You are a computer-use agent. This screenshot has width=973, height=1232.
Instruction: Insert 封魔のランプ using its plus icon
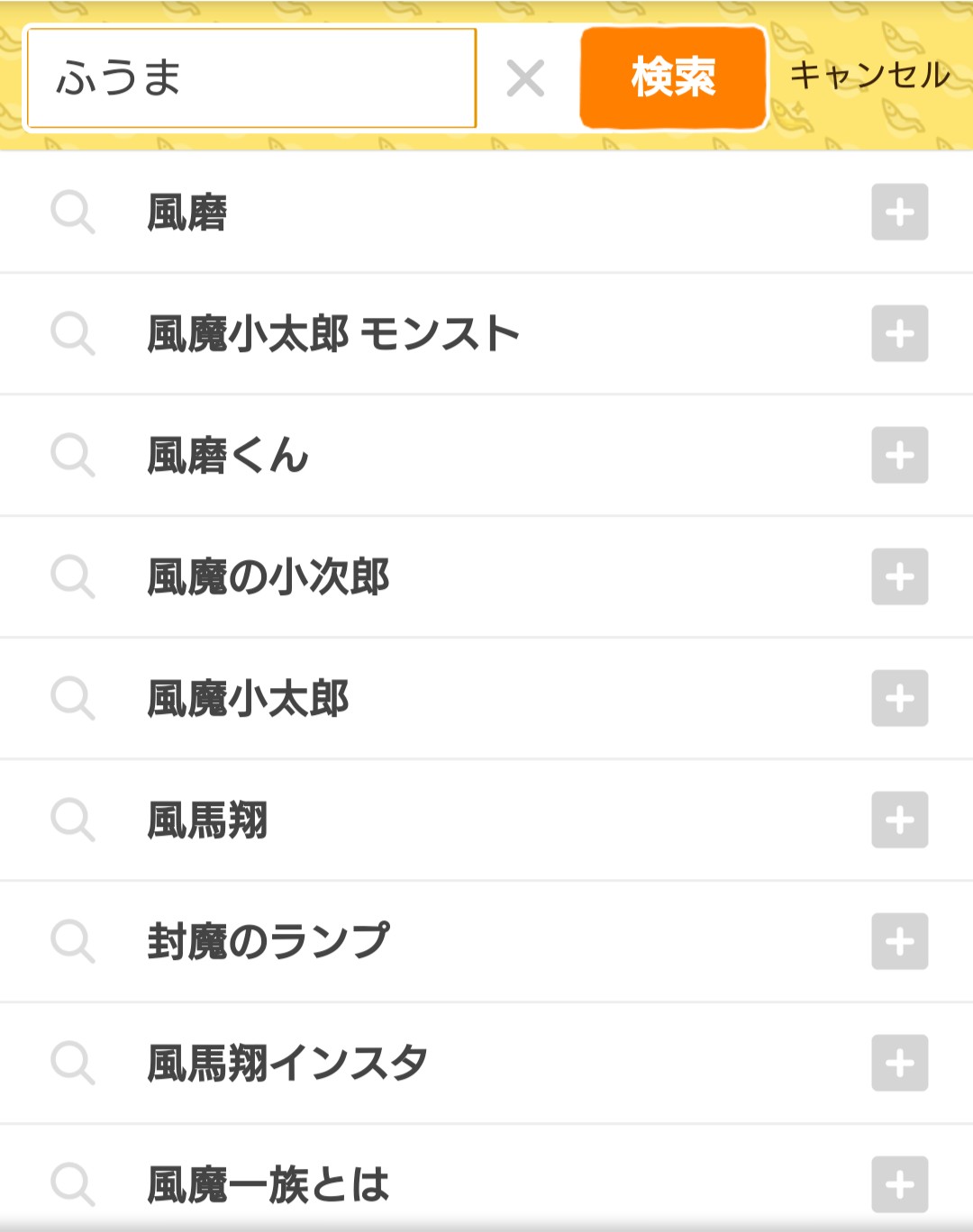[899, 942]
